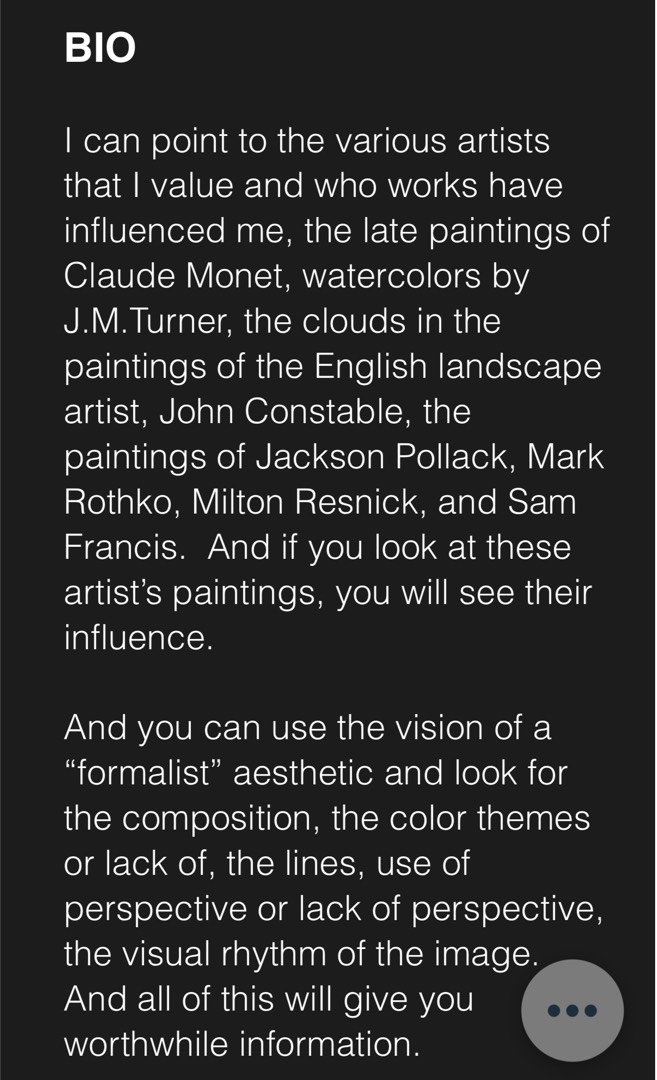Open the floating three-dot menu button
Screen dimensions: 657x1080
[572, 1010]
